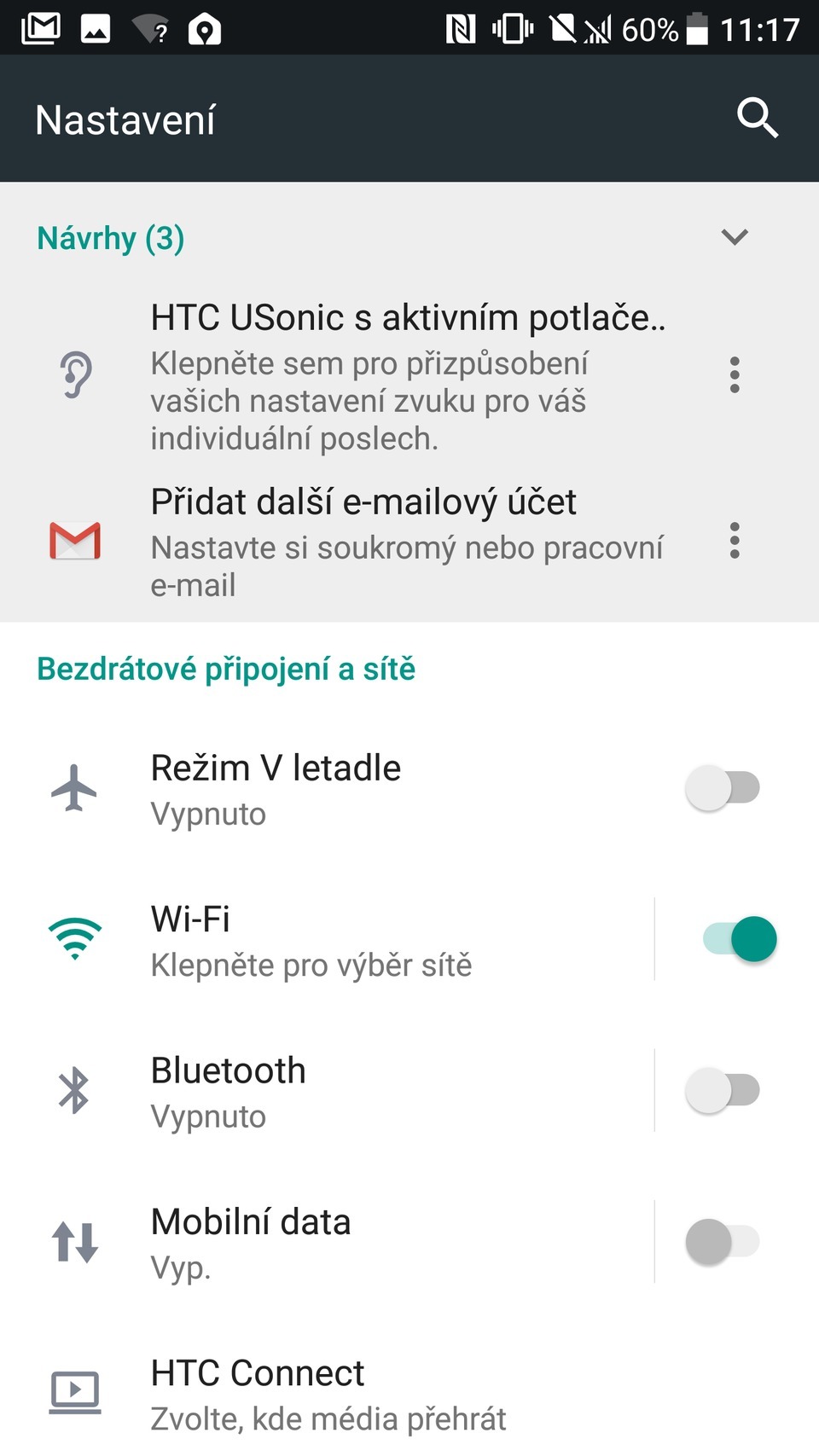The width and height of the screenshot is (819, 1456).
Task: Toggle Mobilní data on
Action: click(x=722, y=1242)
